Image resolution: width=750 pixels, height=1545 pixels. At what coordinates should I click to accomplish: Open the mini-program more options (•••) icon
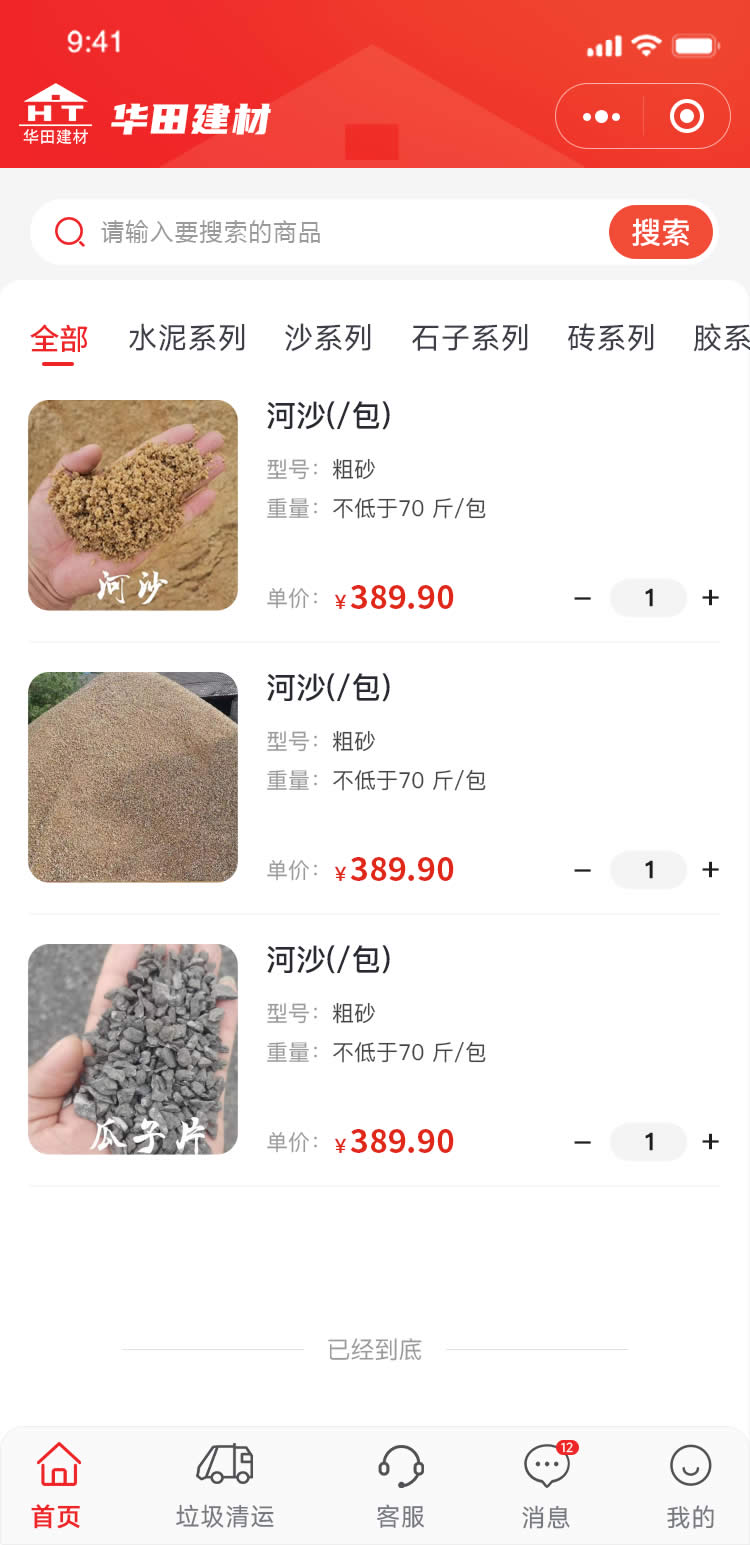tap(600, 115)
